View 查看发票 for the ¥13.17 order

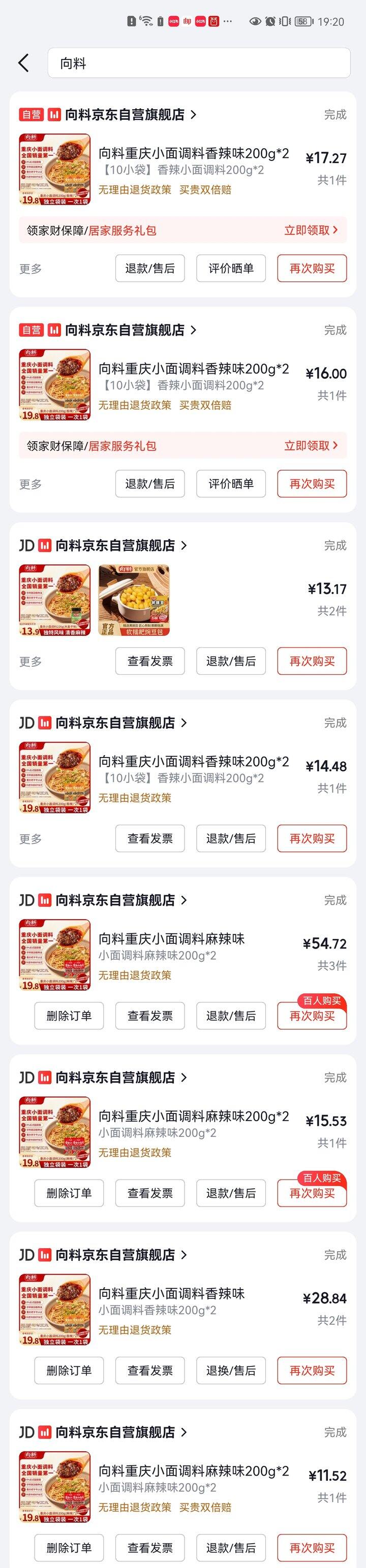click(x=150, y=661)
